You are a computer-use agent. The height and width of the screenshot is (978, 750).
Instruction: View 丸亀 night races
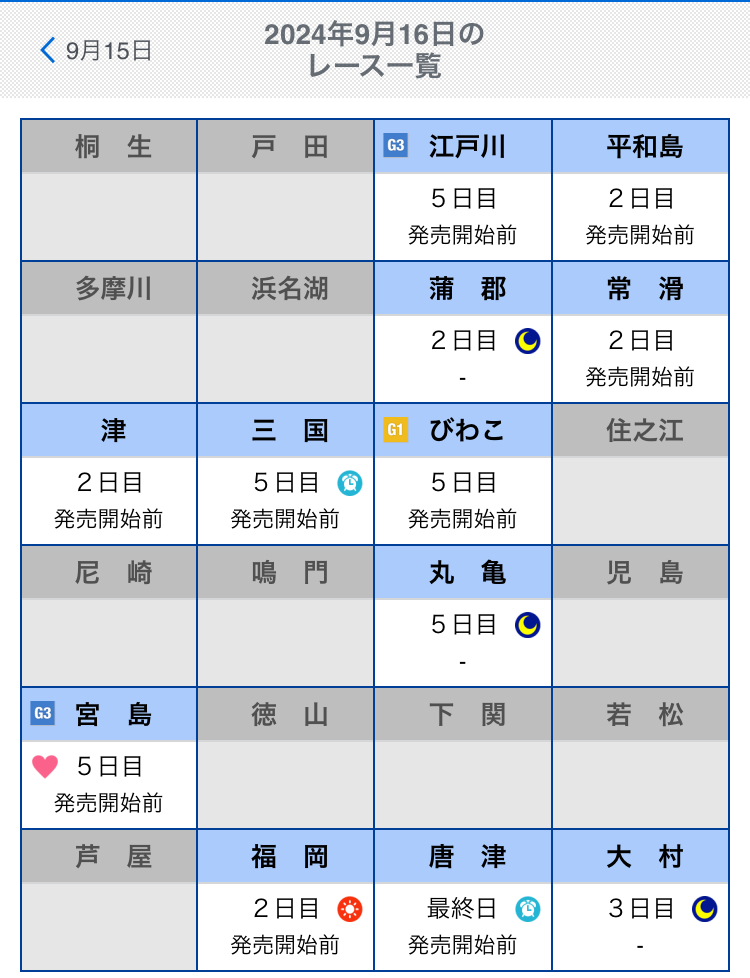463,616
